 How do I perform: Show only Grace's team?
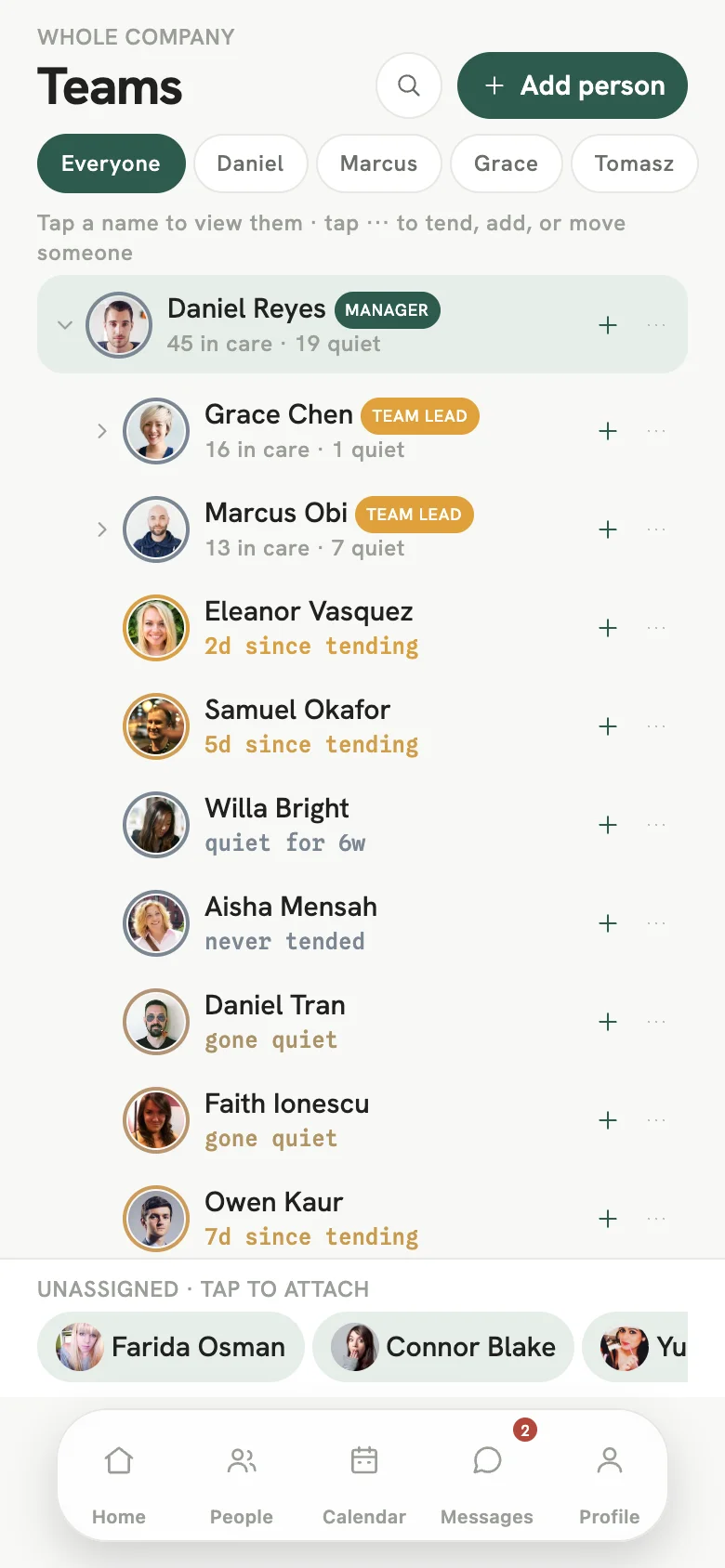point(506,163)
